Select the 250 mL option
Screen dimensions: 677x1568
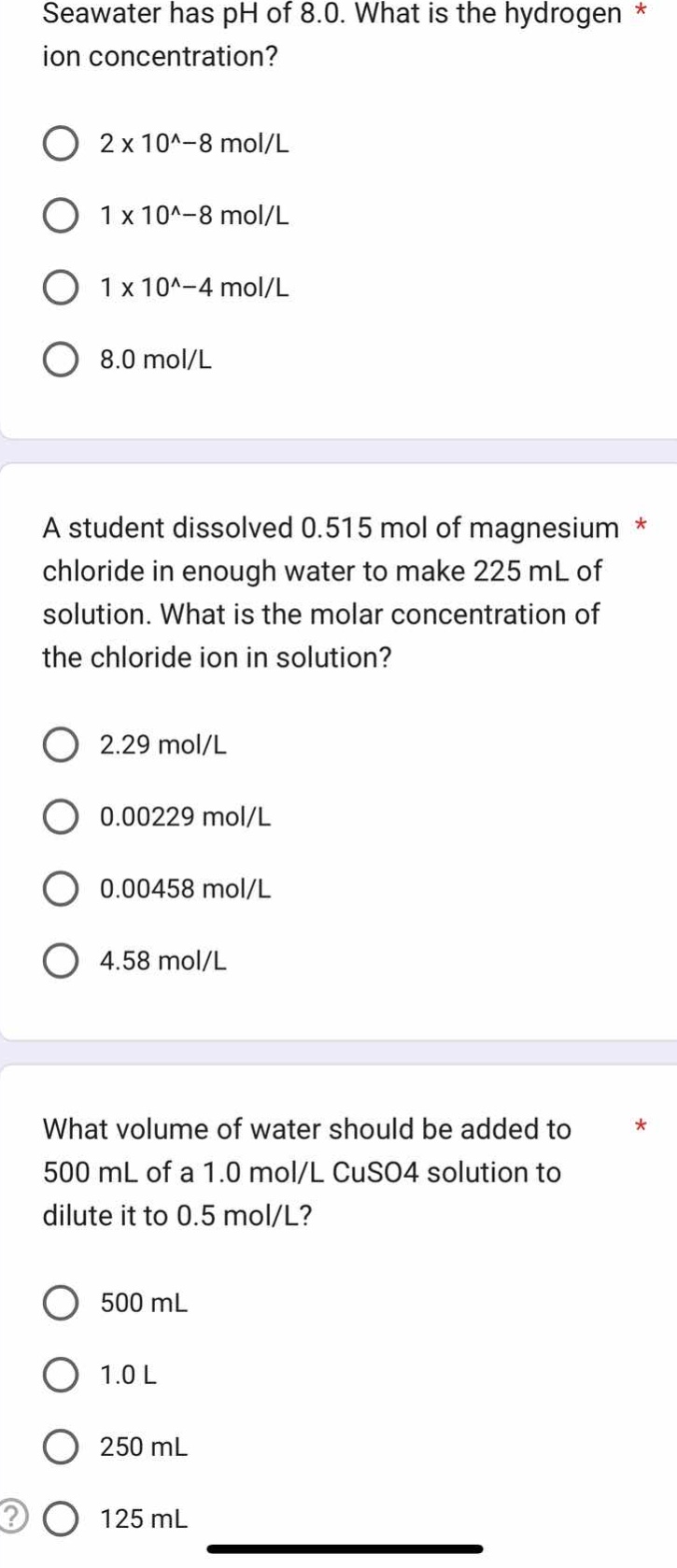point(61,1445)
